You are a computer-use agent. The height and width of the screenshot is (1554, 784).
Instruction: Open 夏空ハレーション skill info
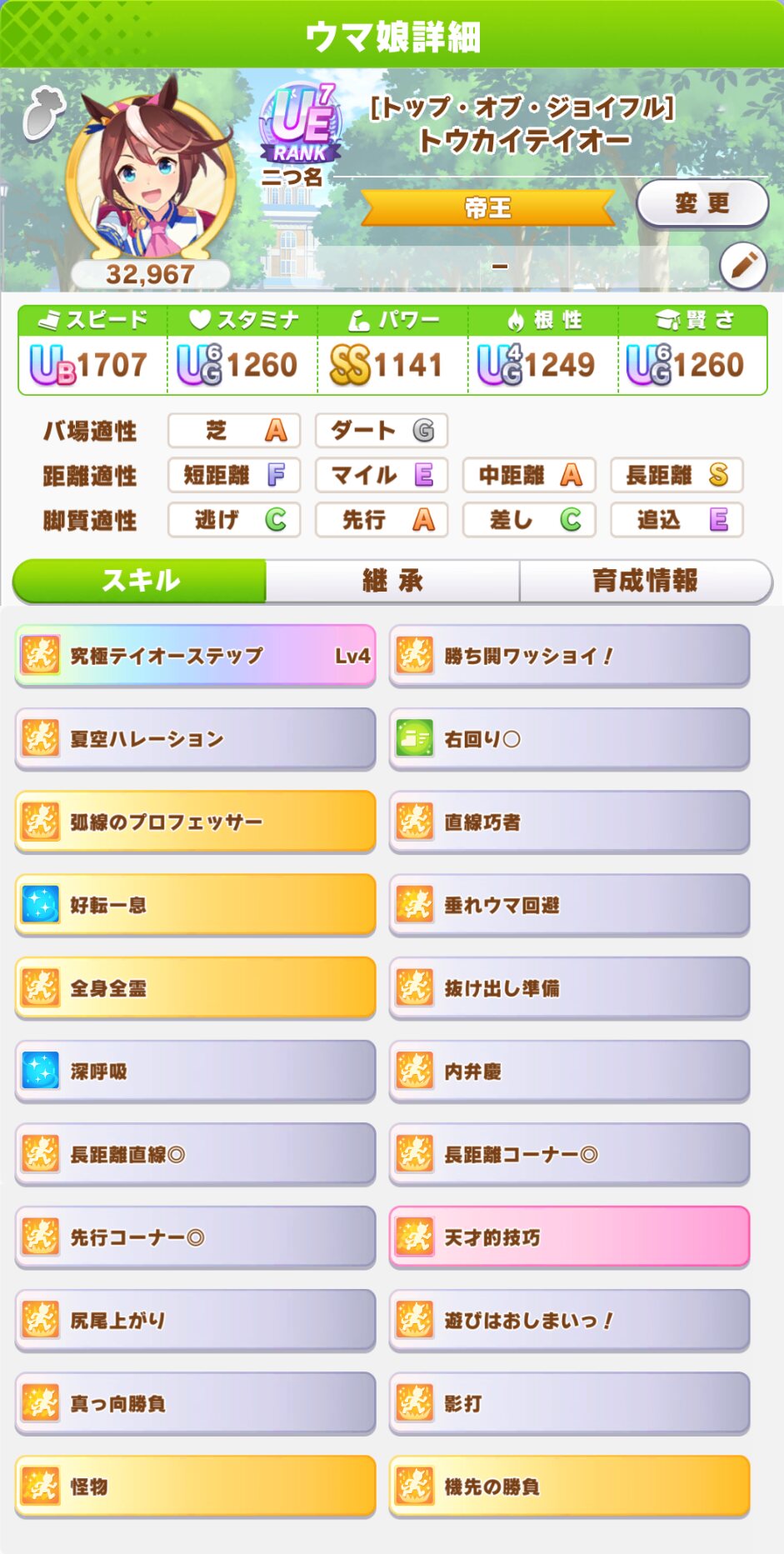pyautogui.click(x=195, y=739)
